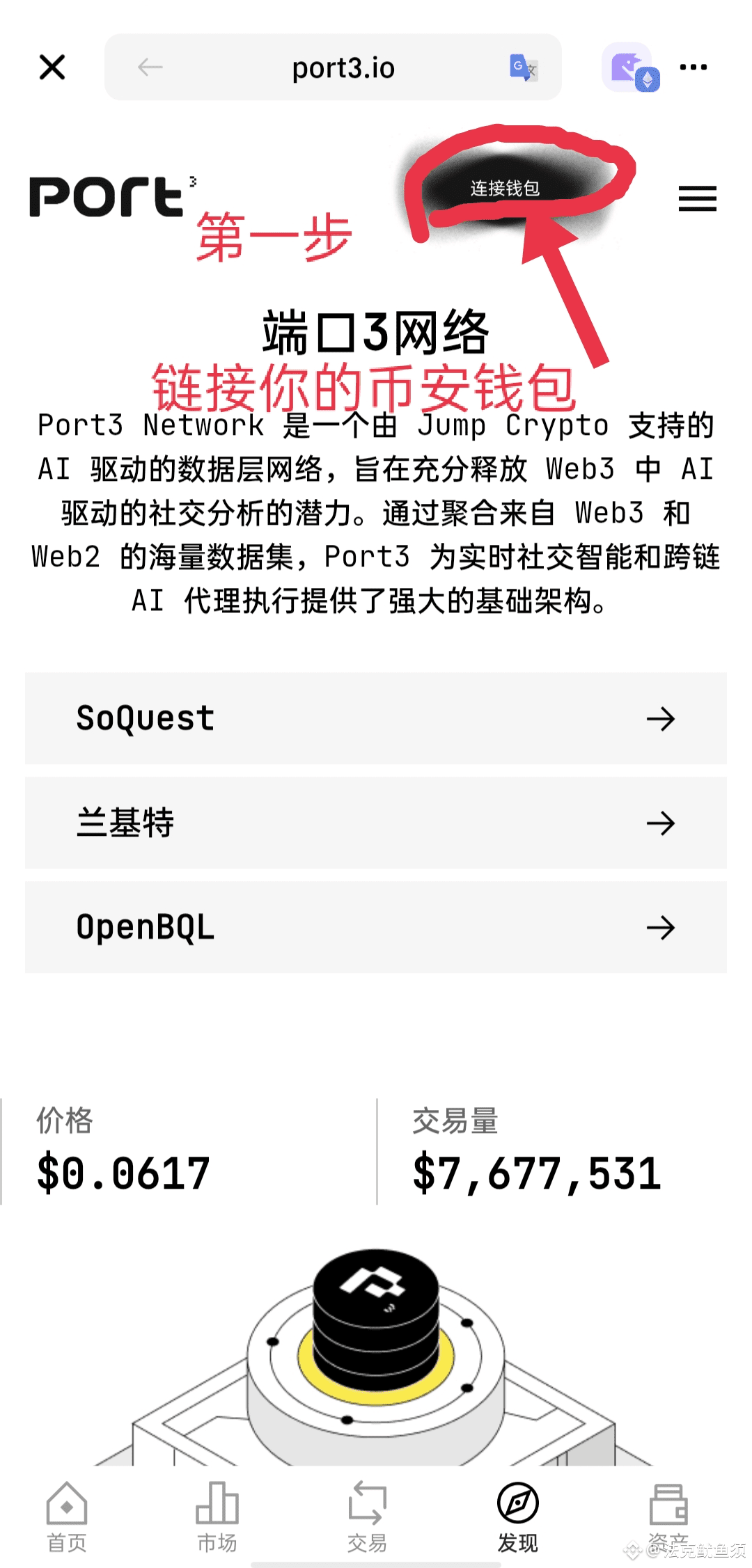This screenshot has width=752, height=1568.
Task: Close the in-app browser with X
Action: click(52, 68)
